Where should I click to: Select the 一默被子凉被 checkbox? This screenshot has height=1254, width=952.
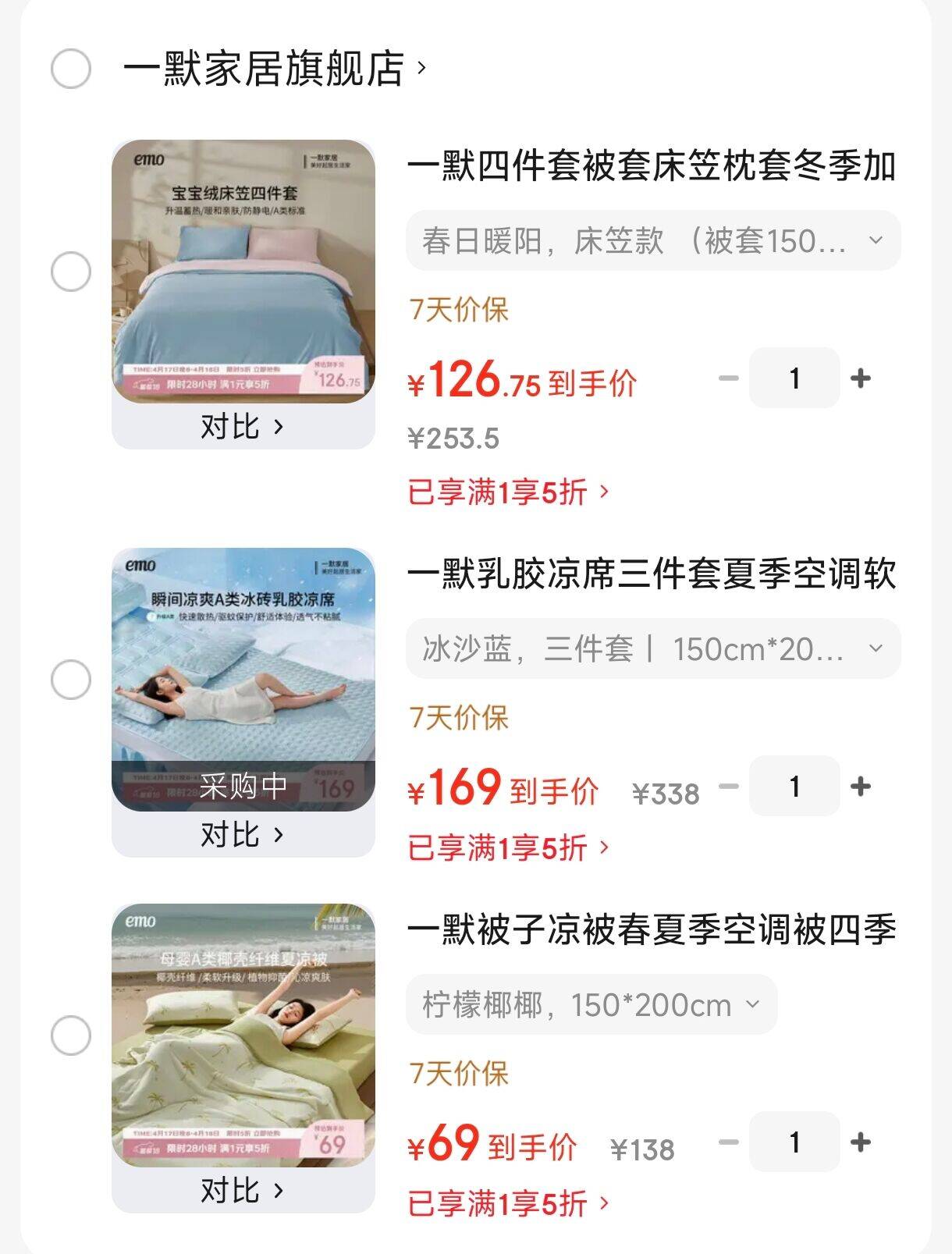(x=71, y=1036)
